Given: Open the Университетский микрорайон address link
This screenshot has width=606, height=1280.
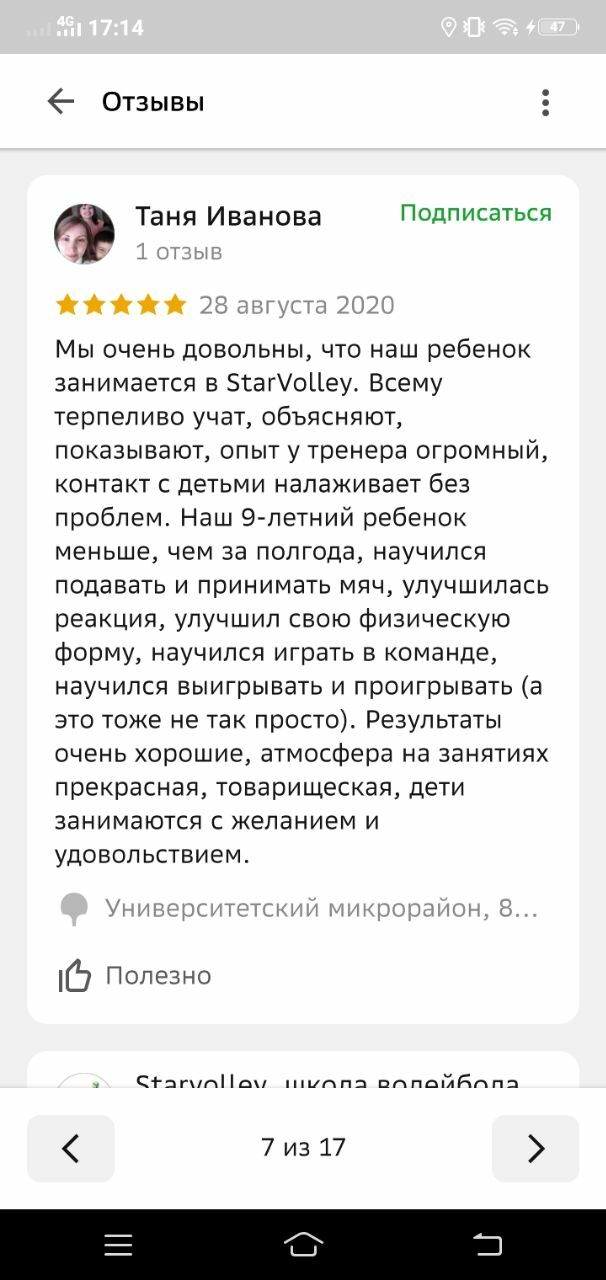Looking at the screenshot, I should click(x=320, y=909).
